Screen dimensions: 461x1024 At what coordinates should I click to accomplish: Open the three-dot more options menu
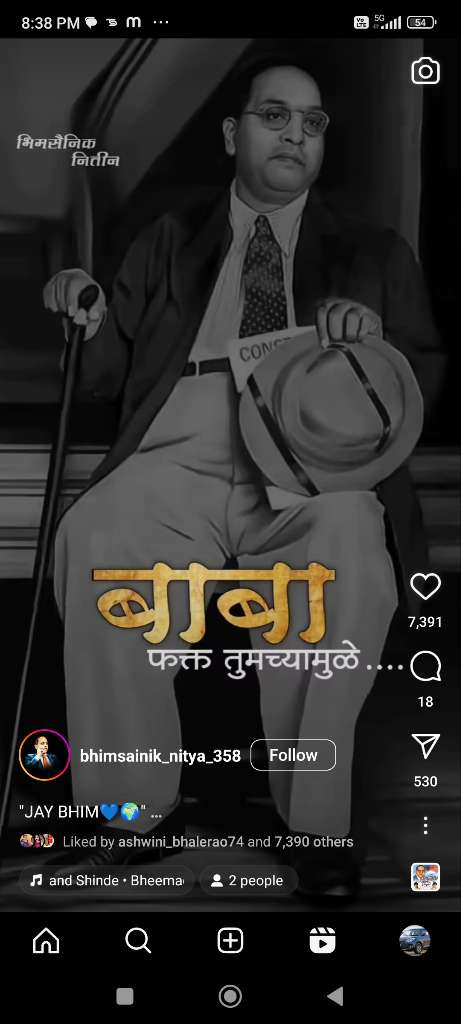click(x=425, y=825)
